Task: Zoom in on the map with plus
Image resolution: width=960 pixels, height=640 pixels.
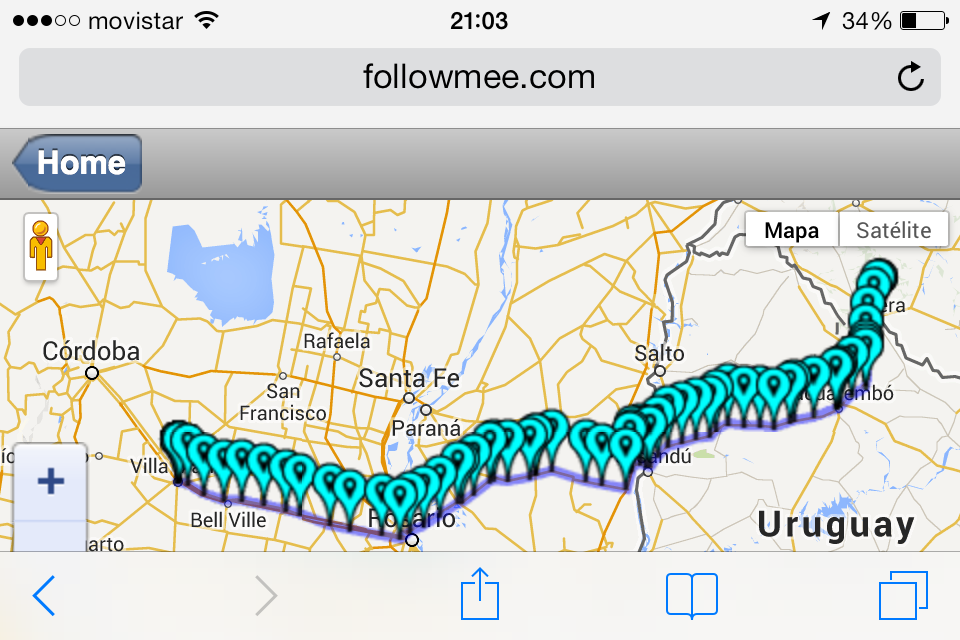Action: [x=50, y=482]
